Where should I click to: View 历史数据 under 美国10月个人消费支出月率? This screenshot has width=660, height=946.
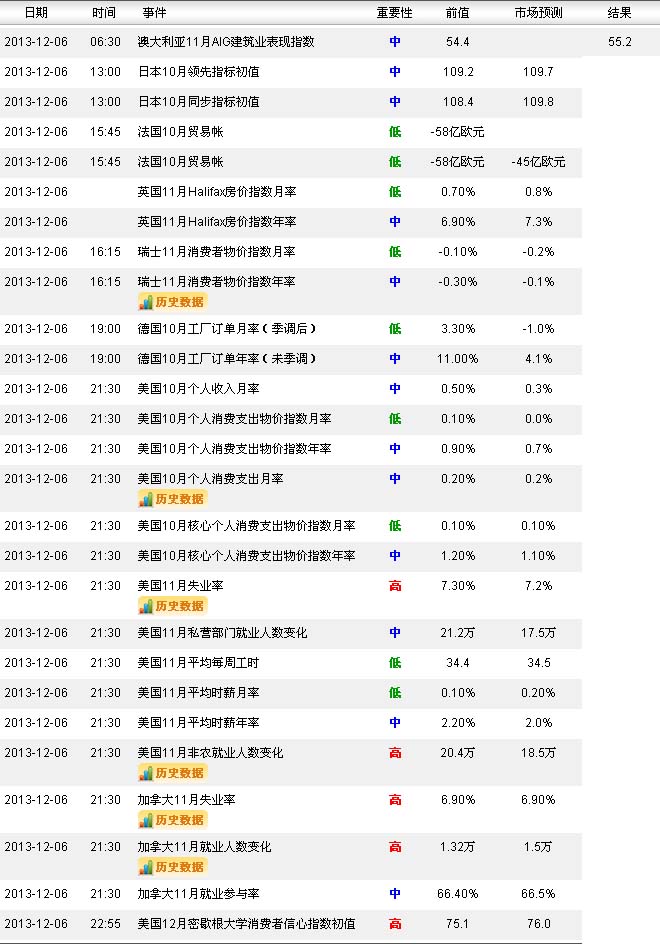[x=172, y=498]
